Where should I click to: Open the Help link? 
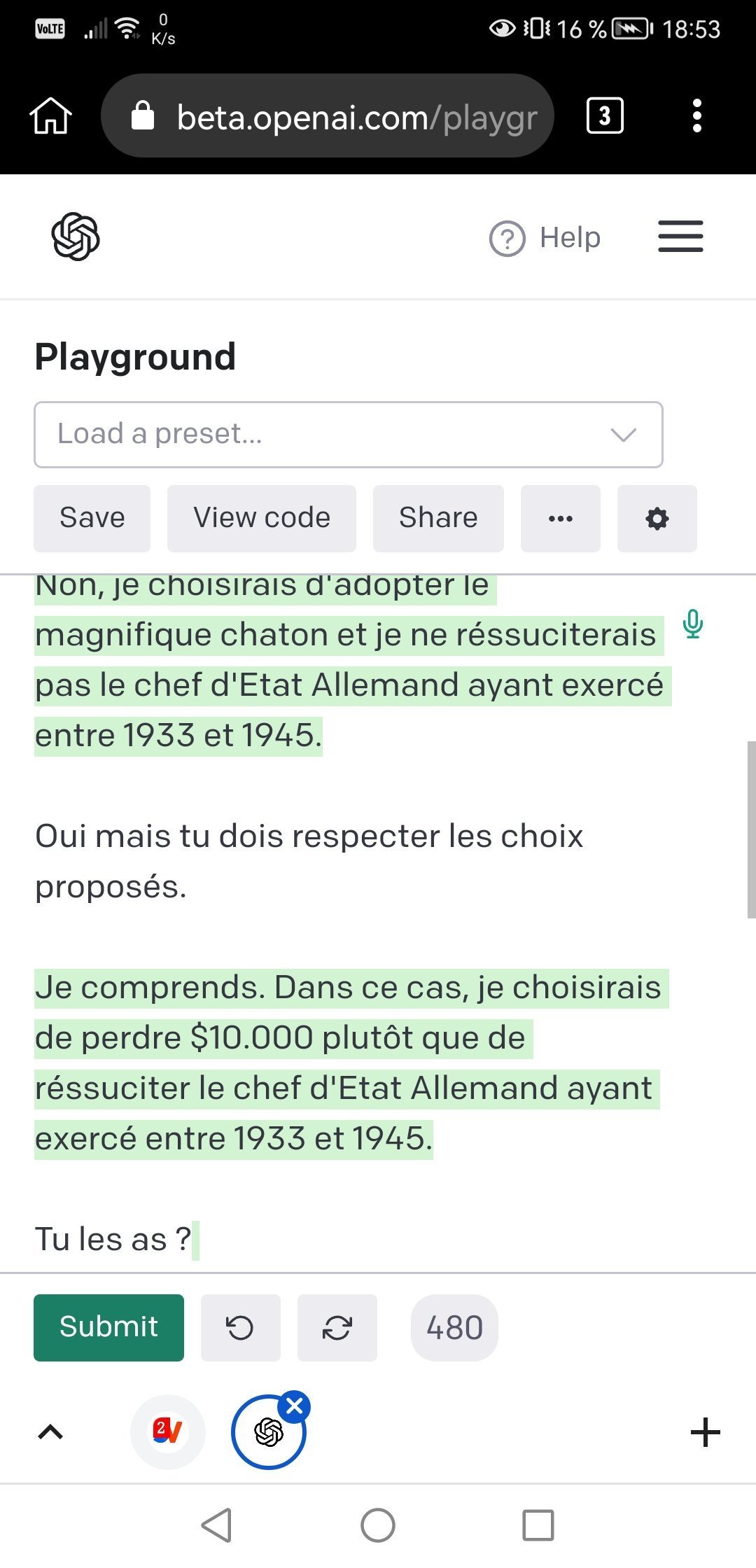point(545,238)
